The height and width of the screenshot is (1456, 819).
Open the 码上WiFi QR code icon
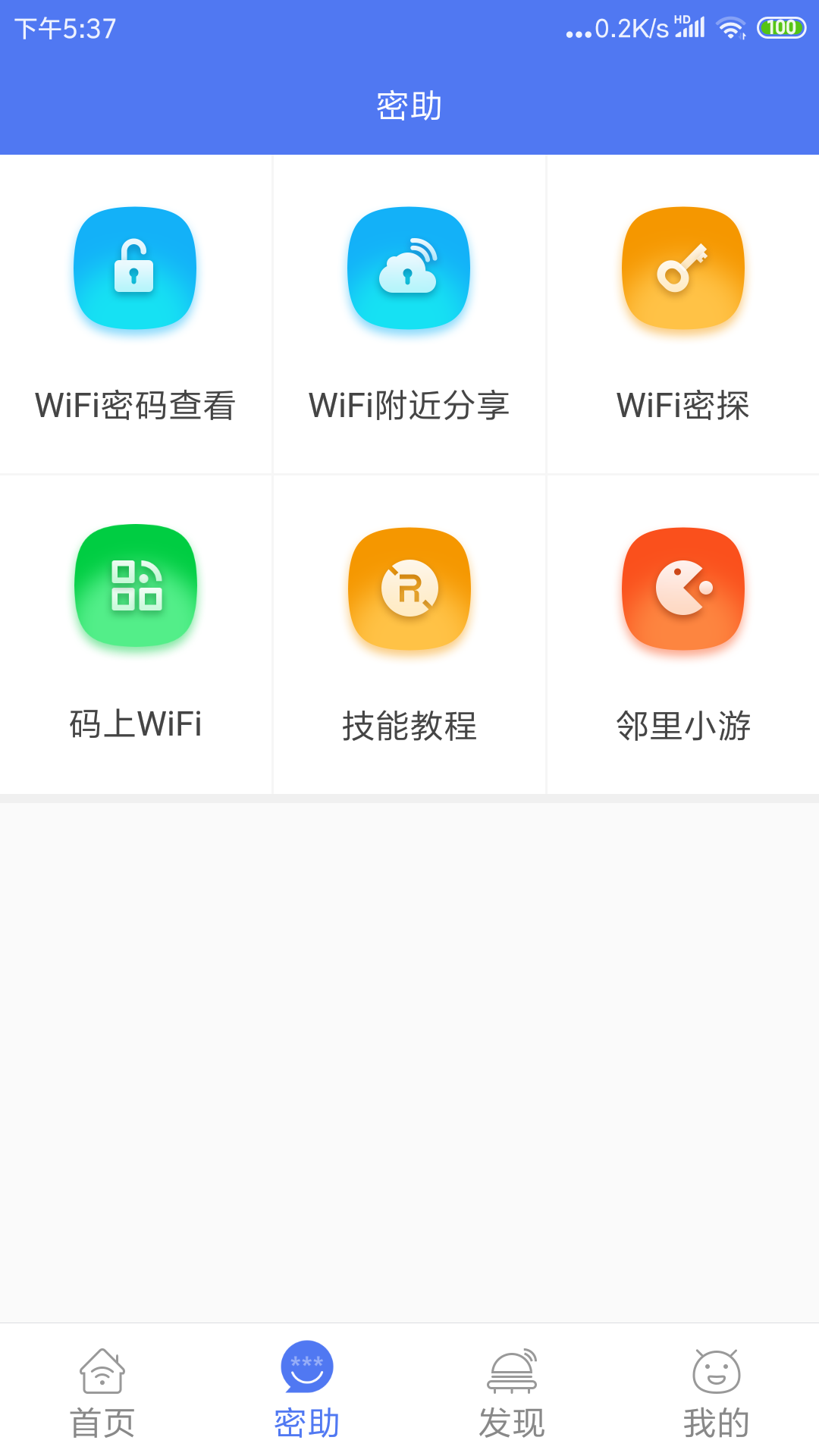coord(135,588)
